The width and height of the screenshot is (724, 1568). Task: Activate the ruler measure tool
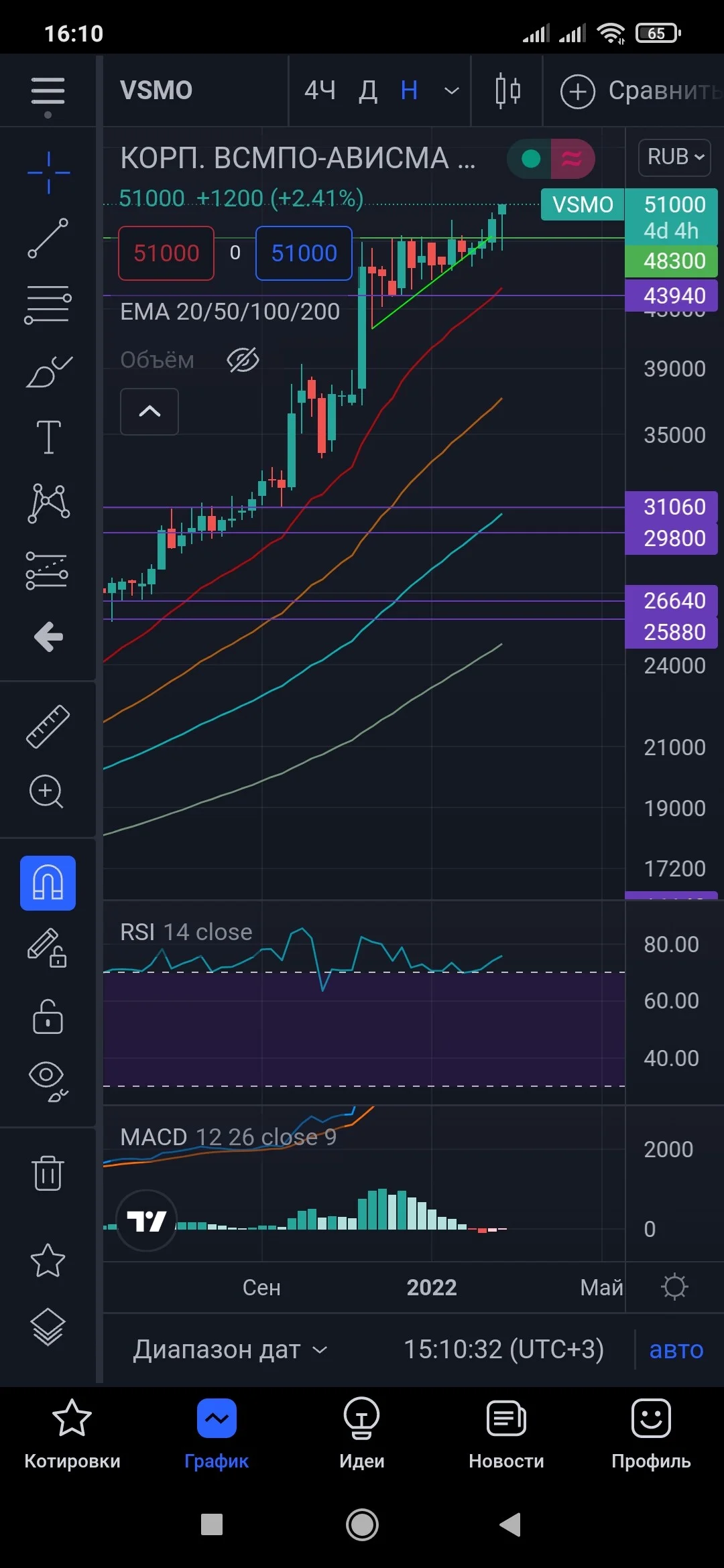pyautogui.click(x=48, y=726)
